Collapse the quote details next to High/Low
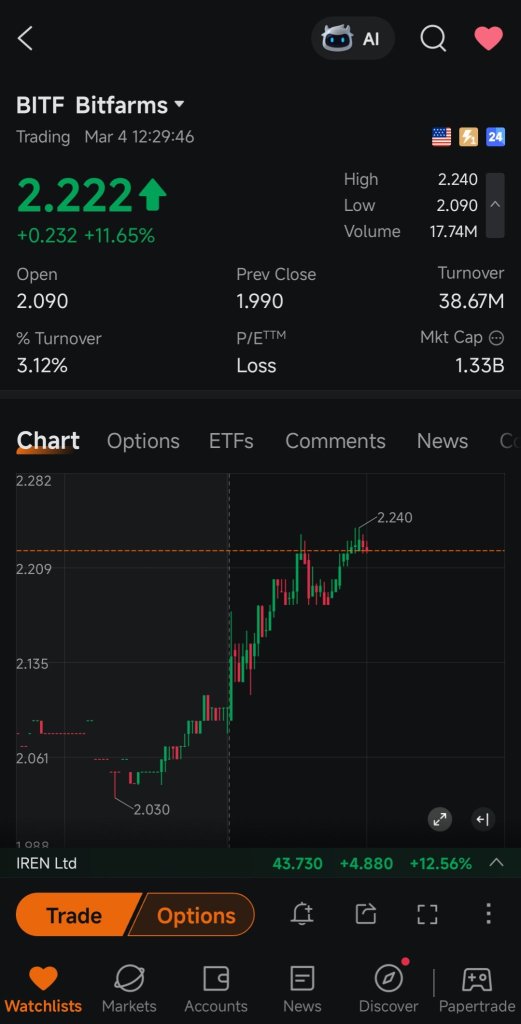Image resolution: width=521 pixels, height=1024 pixels. tap(495, 205)
